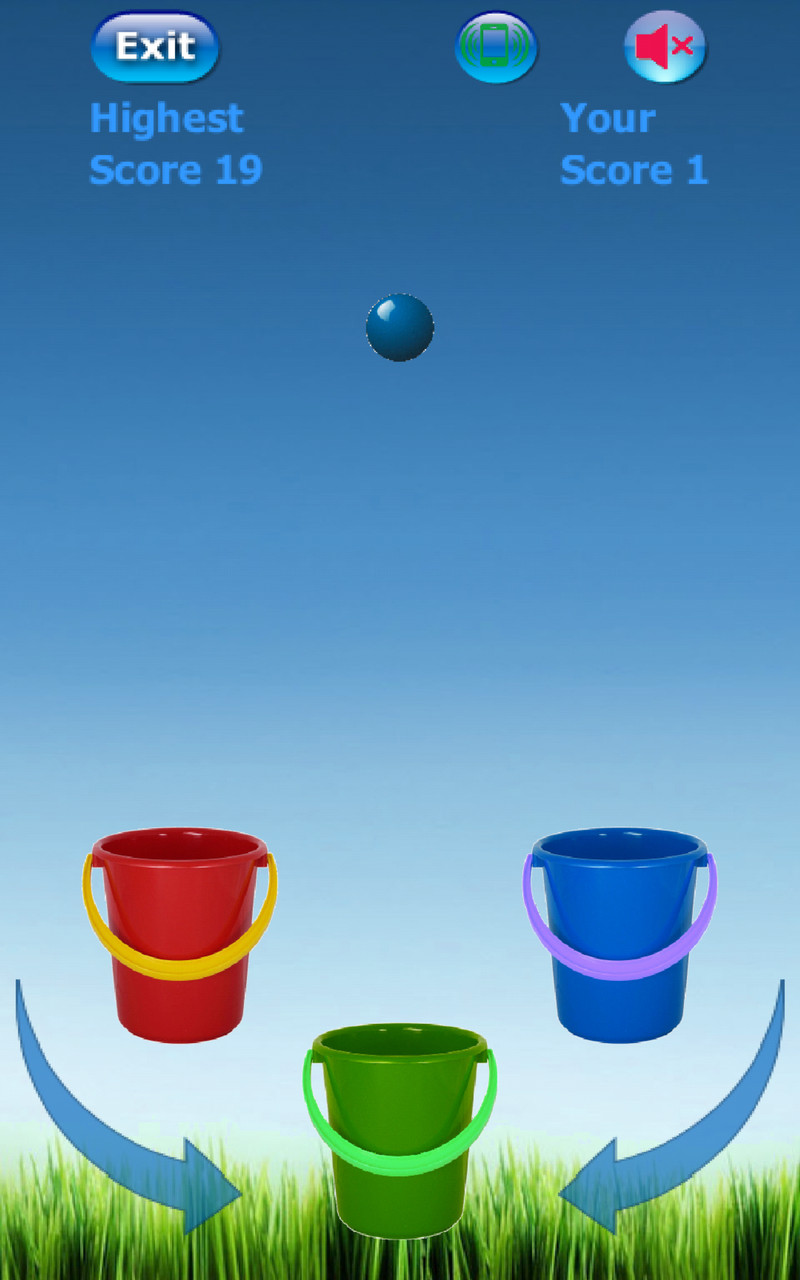Tap the right curved arrow to rotate buckets
800x1280 pixels.
[690, 1130]
